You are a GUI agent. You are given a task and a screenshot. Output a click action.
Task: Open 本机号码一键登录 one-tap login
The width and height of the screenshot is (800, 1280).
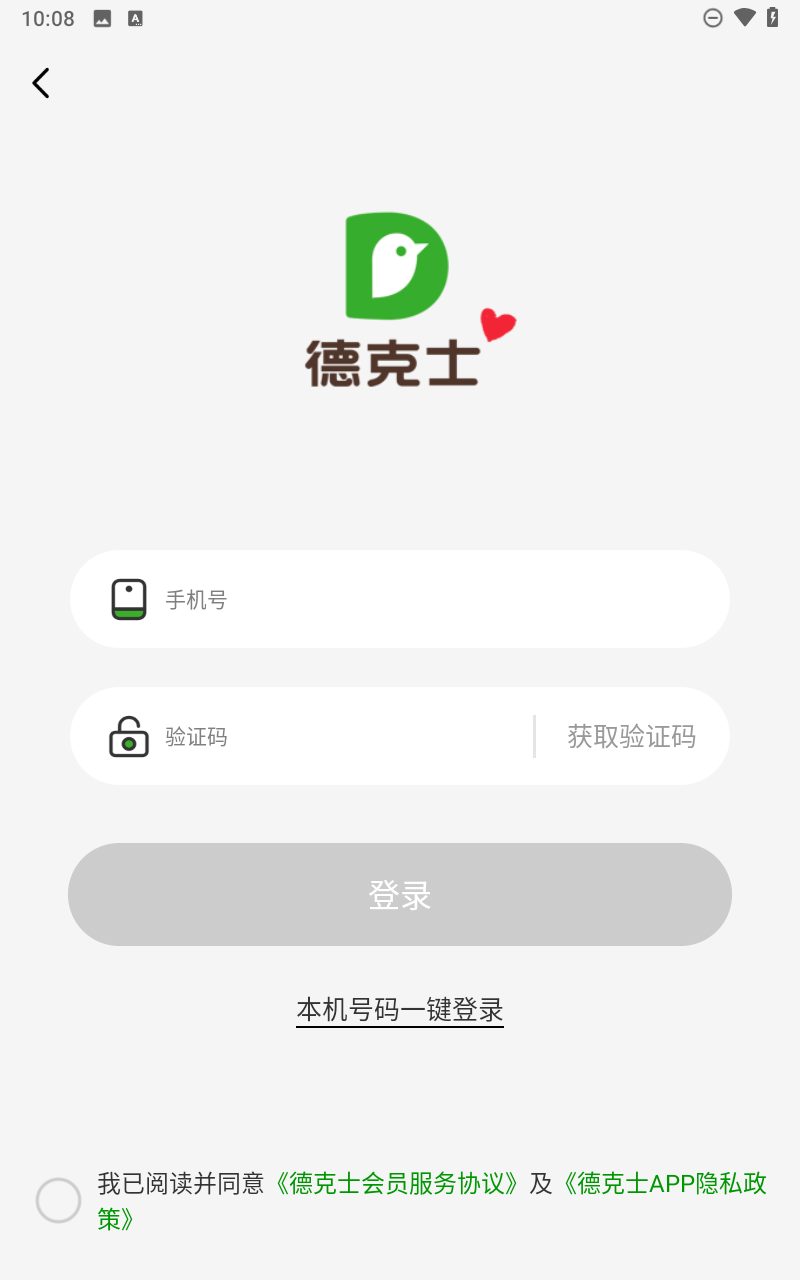point(399,1009)
